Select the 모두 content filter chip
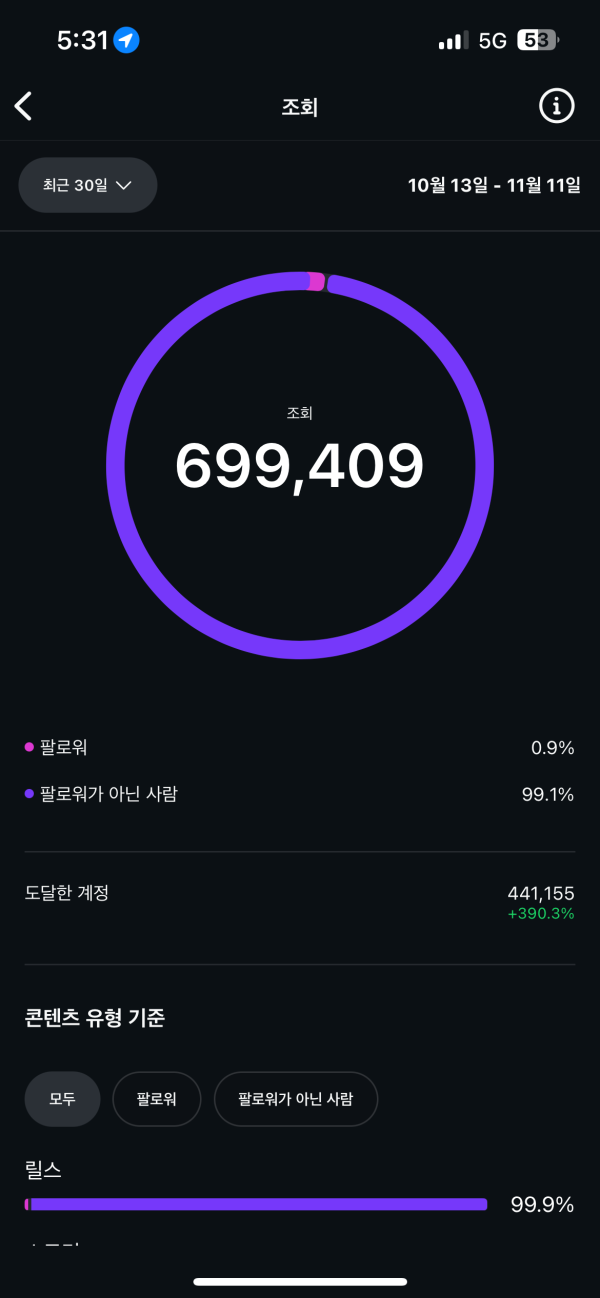 coord(62,1099)
